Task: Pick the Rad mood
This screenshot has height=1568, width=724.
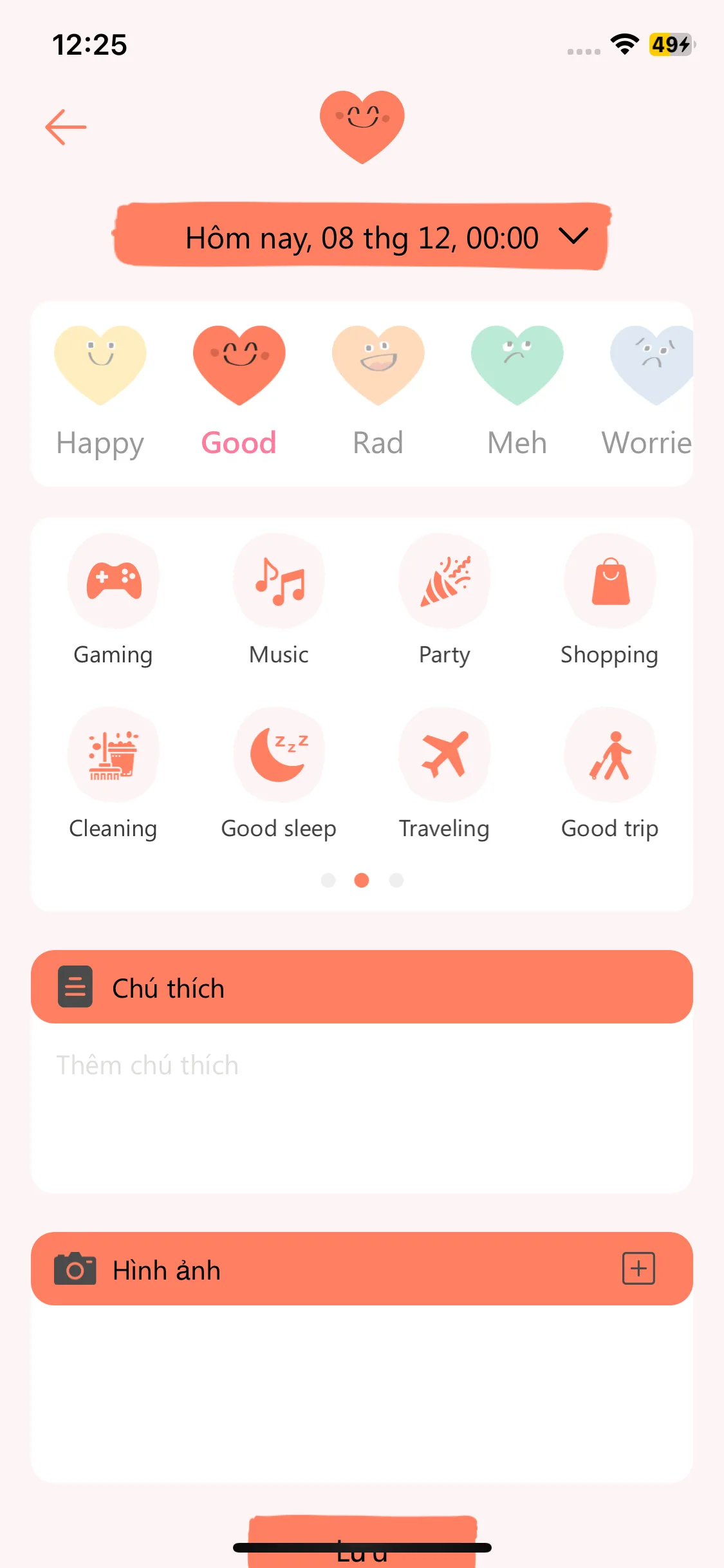Action: 378,366
